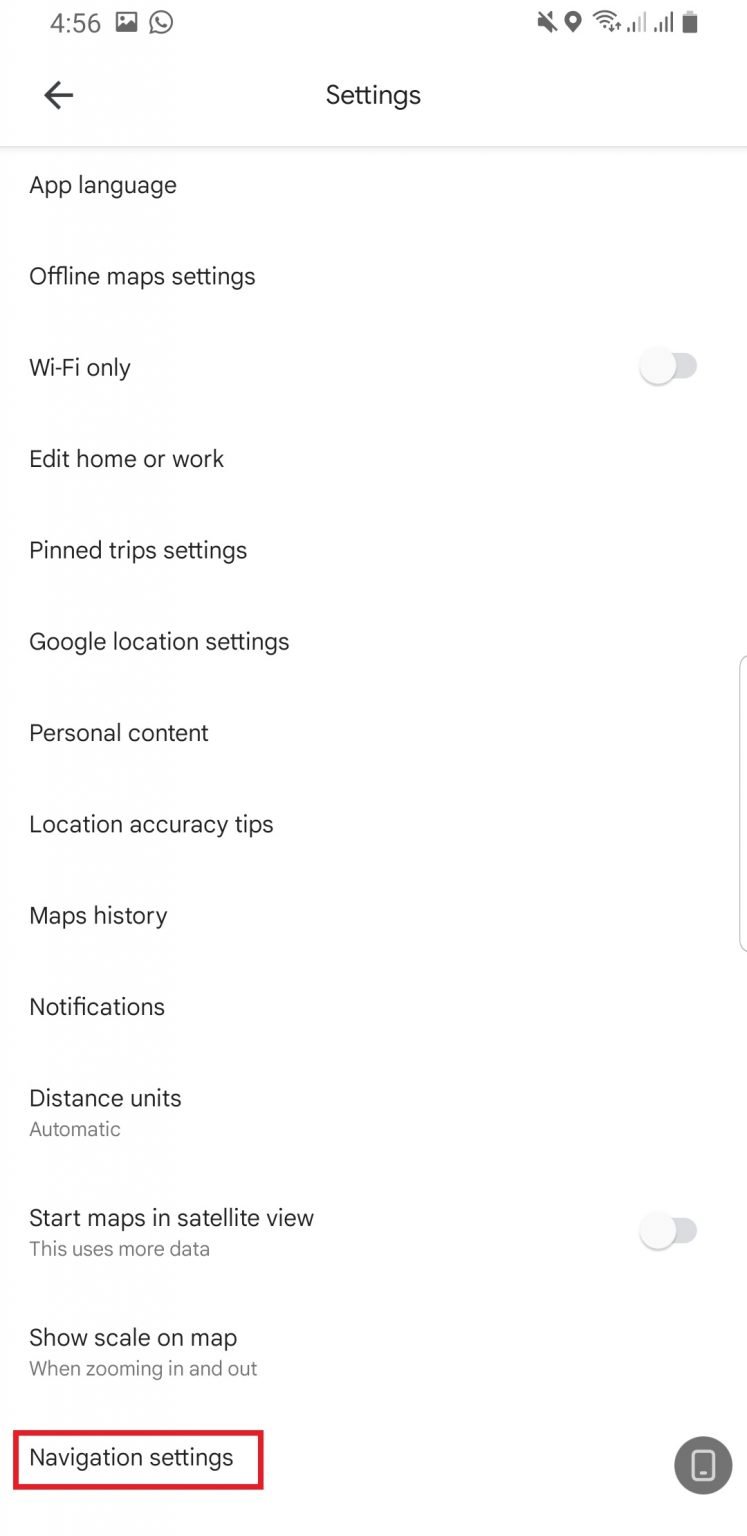
Task: Tap the screenshot image icon in status bar
Action: pyautogui.click(x=124, y=21)
